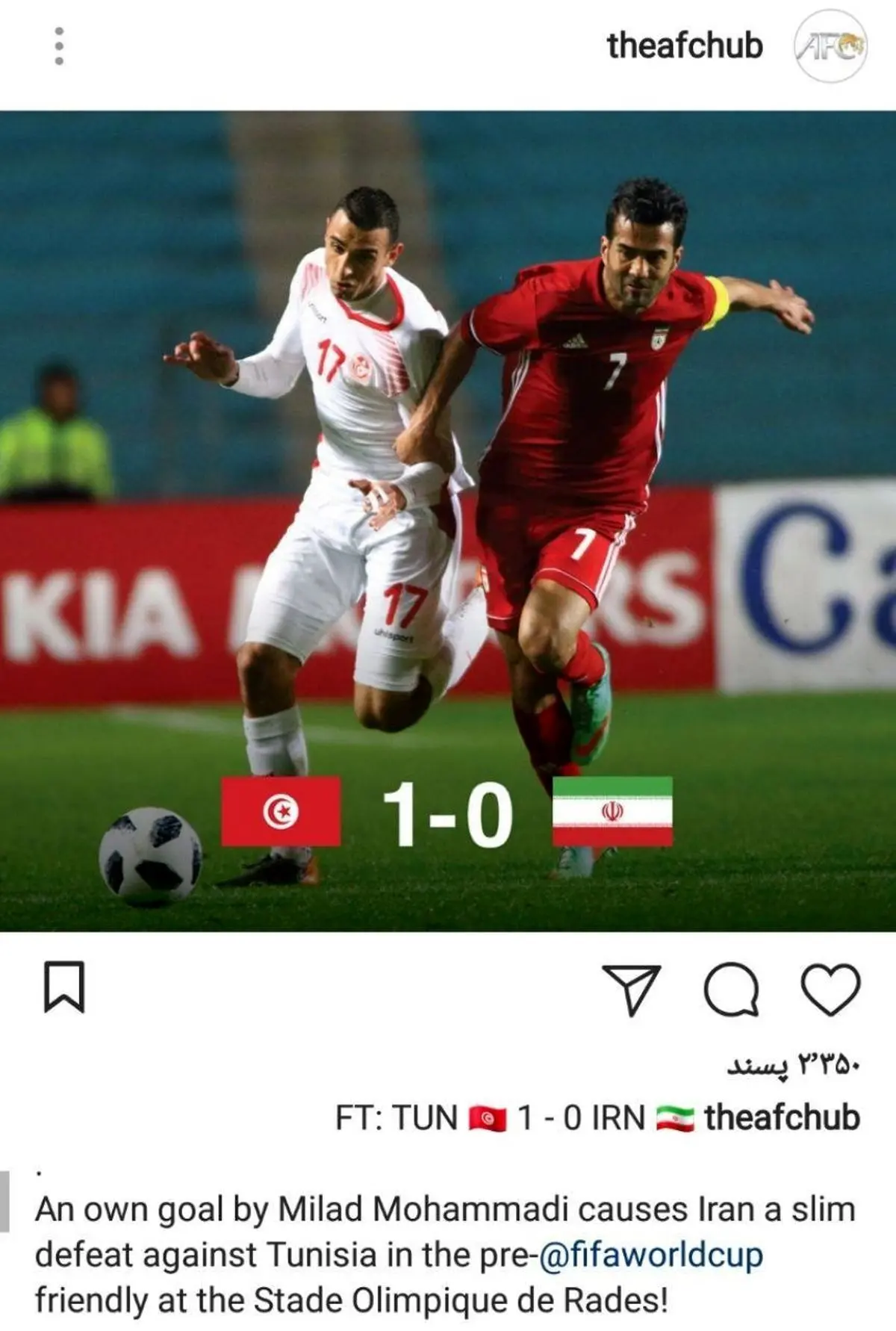896x1331 pixels.
Task: View the list of likes
Action: pyautogui.click(x=793, y=1064)
